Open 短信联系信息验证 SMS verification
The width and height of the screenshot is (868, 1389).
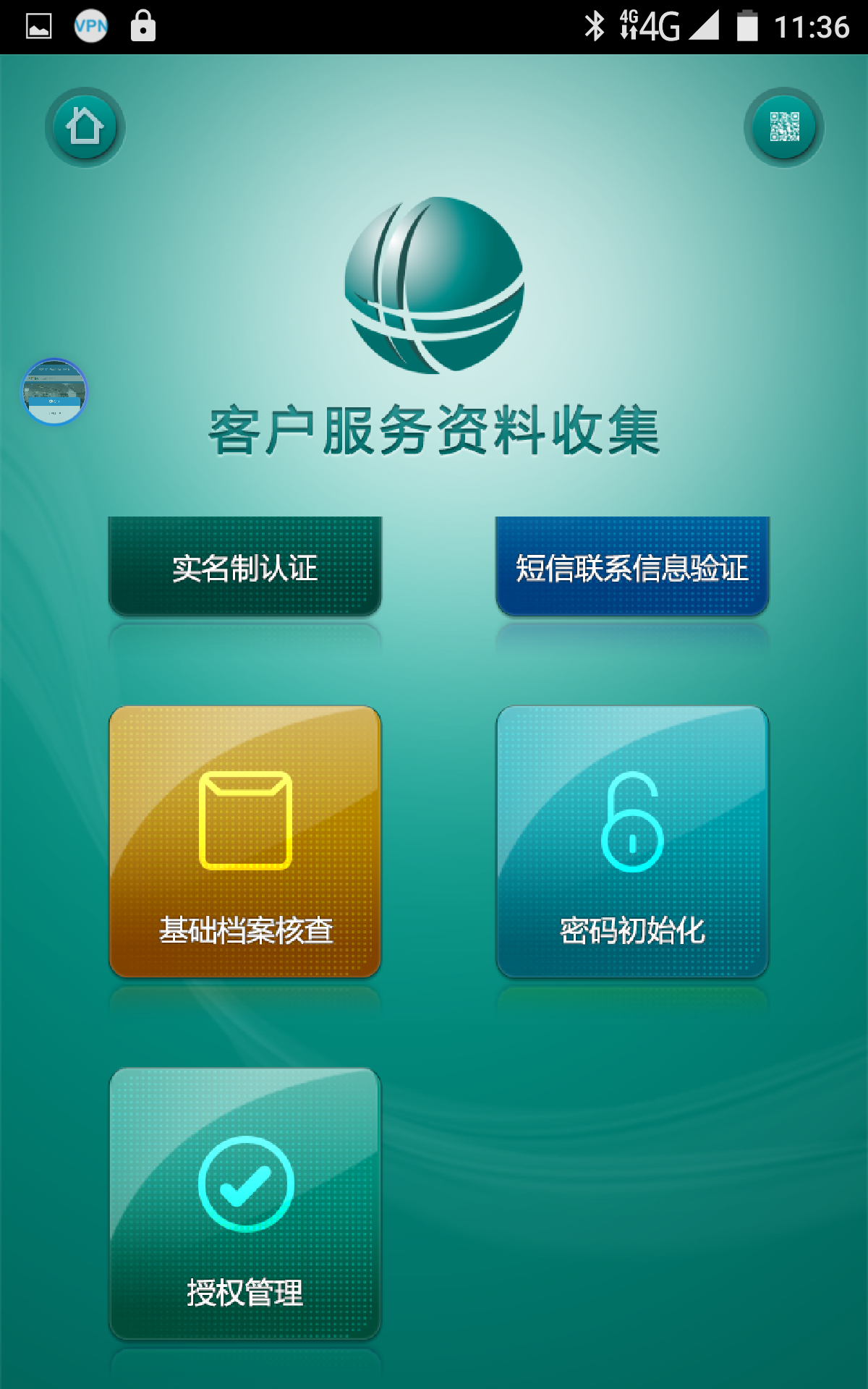click(x=632, y=567)
